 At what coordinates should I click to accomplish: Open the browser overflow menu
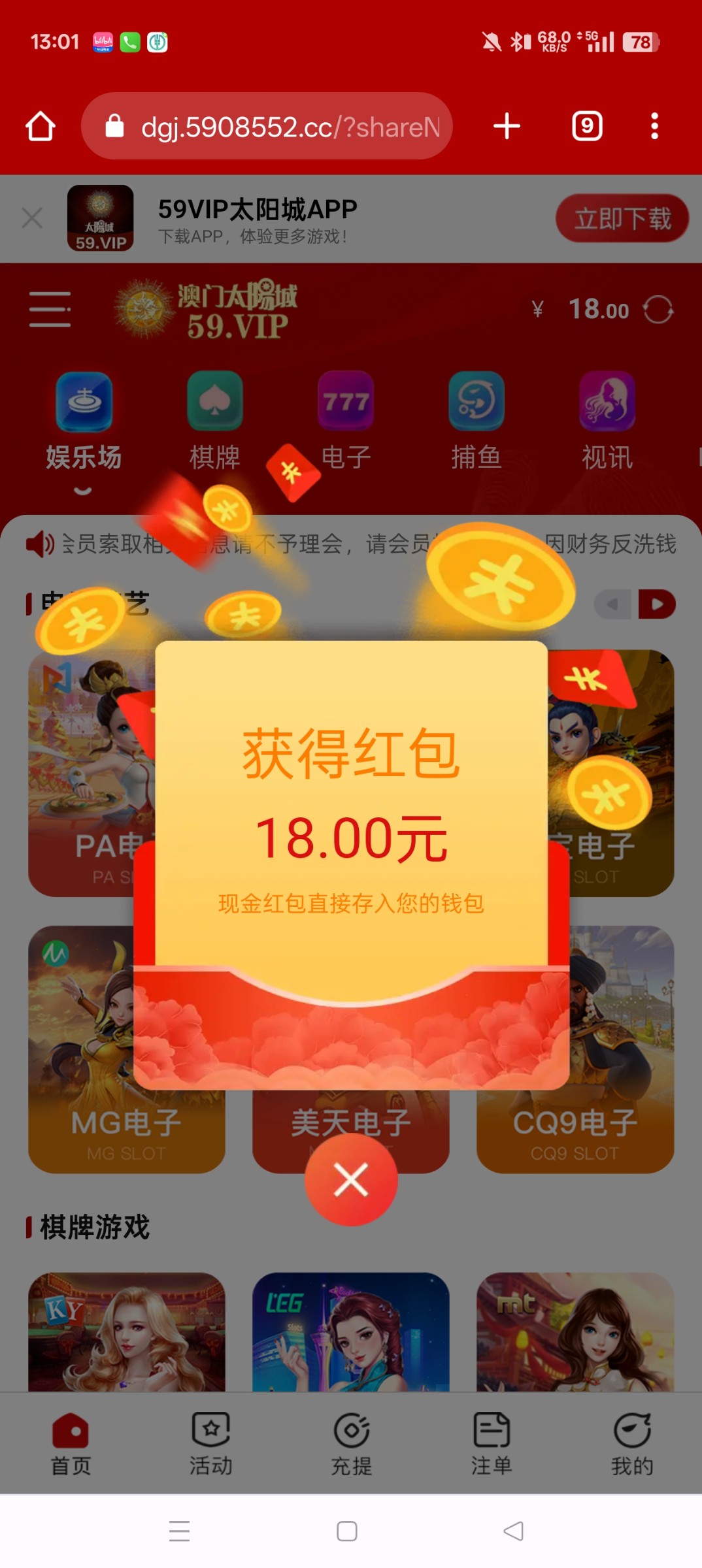click(654, 126)
